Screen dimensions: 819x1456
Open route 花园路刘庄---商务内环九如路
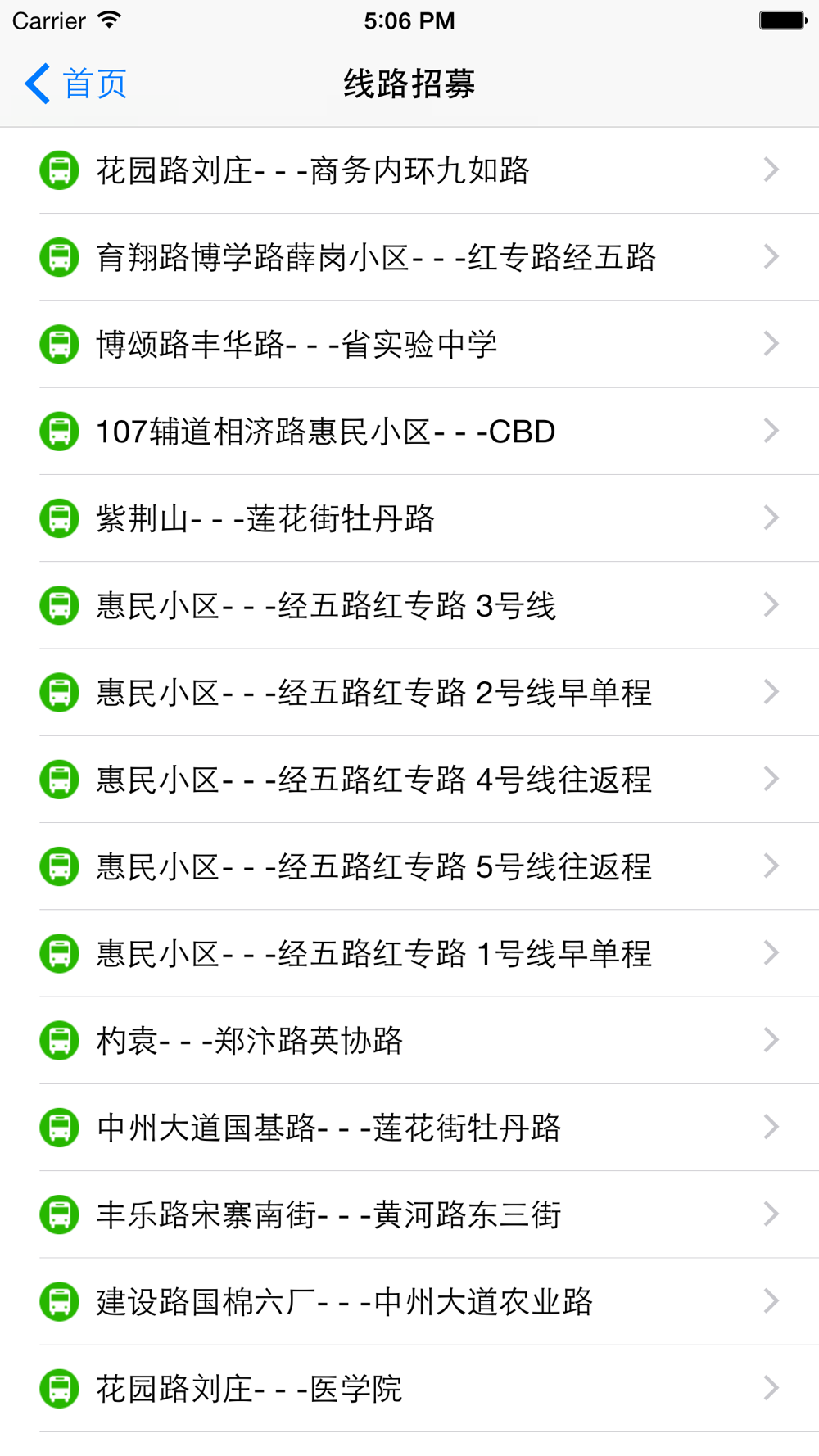(409, 170)
